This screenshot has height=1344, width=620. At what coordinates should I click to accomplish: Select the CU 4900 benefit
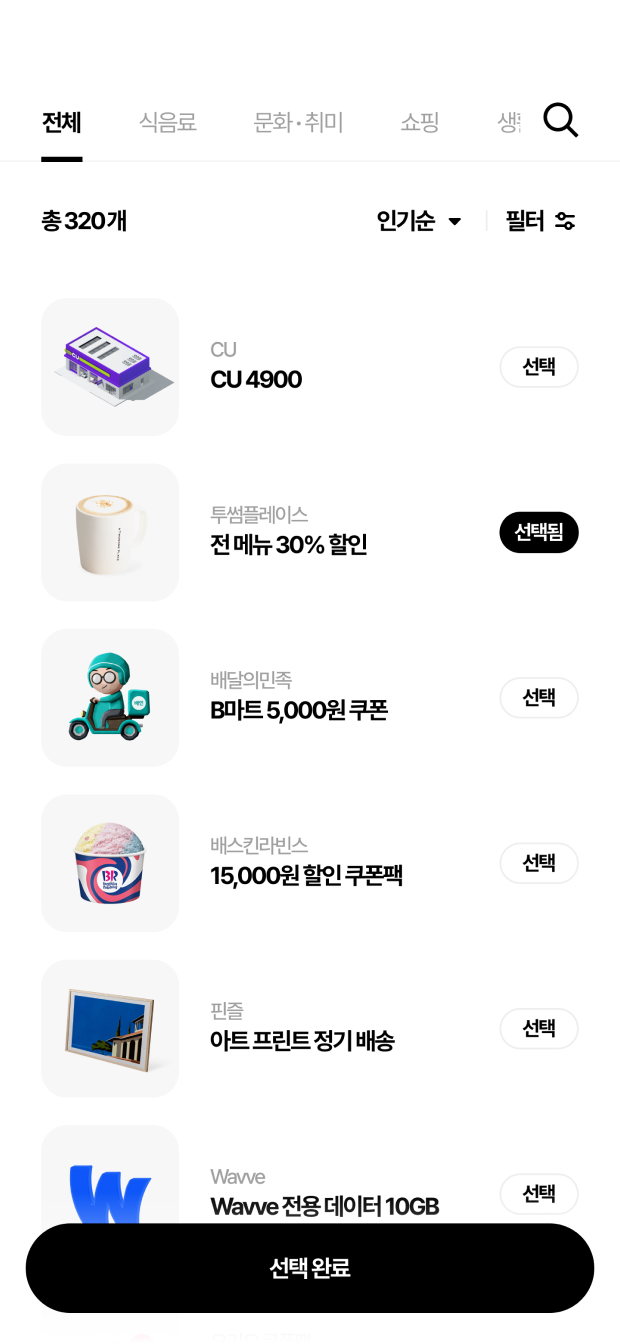538,367
